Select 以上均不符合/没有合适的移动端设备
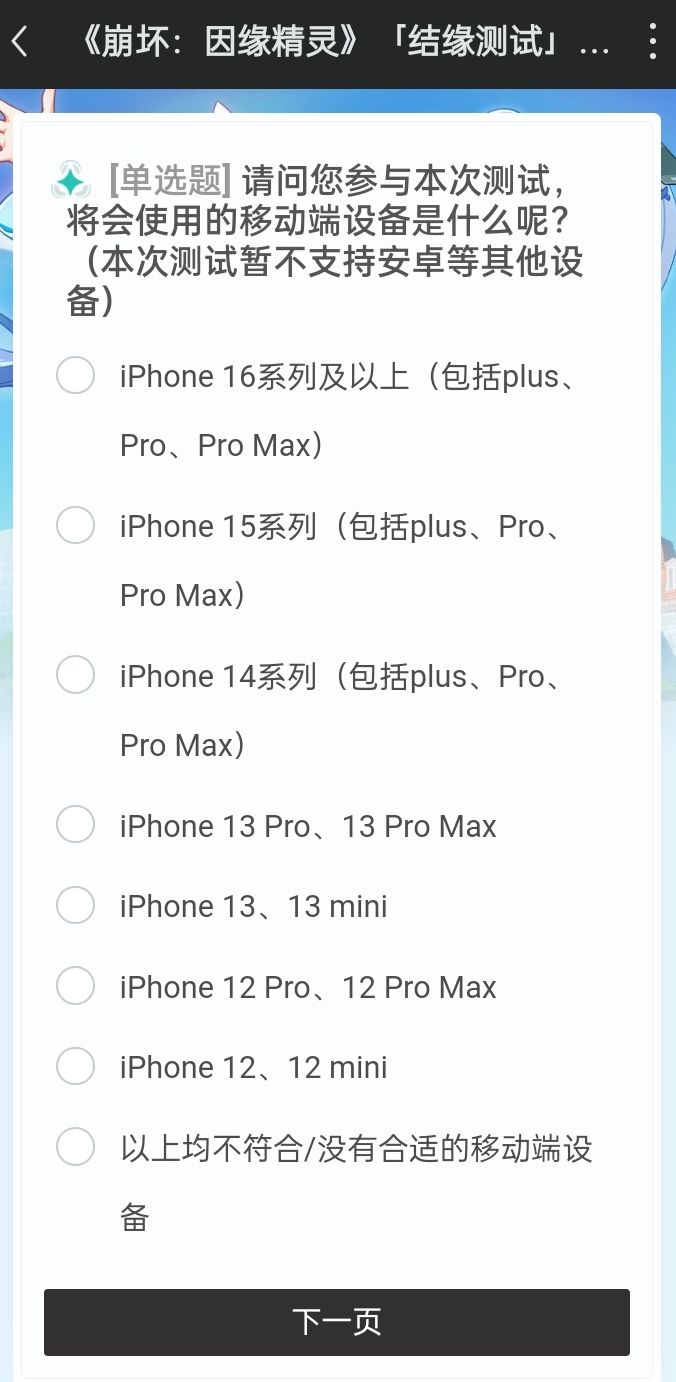 (76, 1147)
